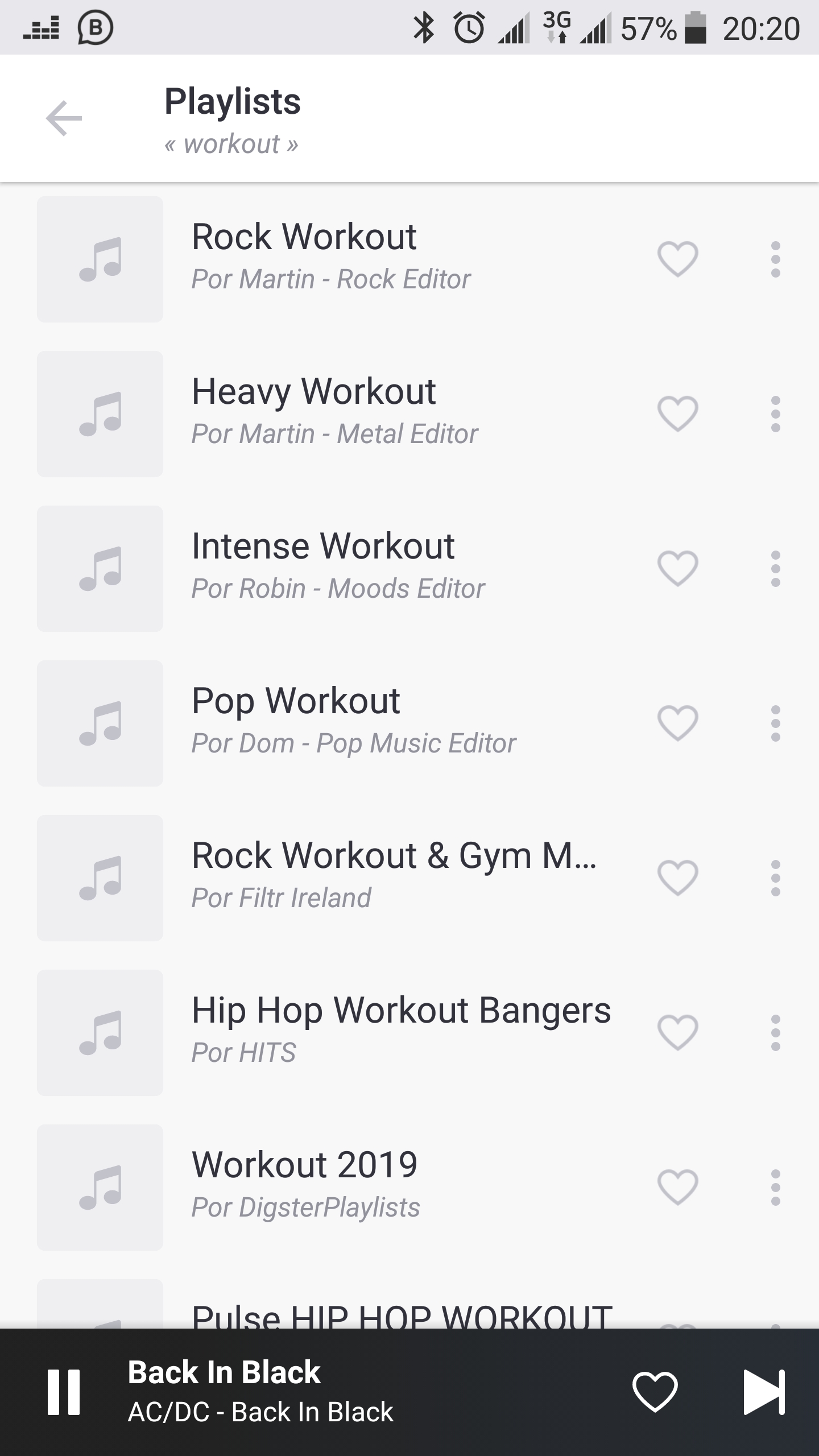
Task: Favorite the Heavy Workout playlist
Action: pyautogui.click(x=677, y=413)
